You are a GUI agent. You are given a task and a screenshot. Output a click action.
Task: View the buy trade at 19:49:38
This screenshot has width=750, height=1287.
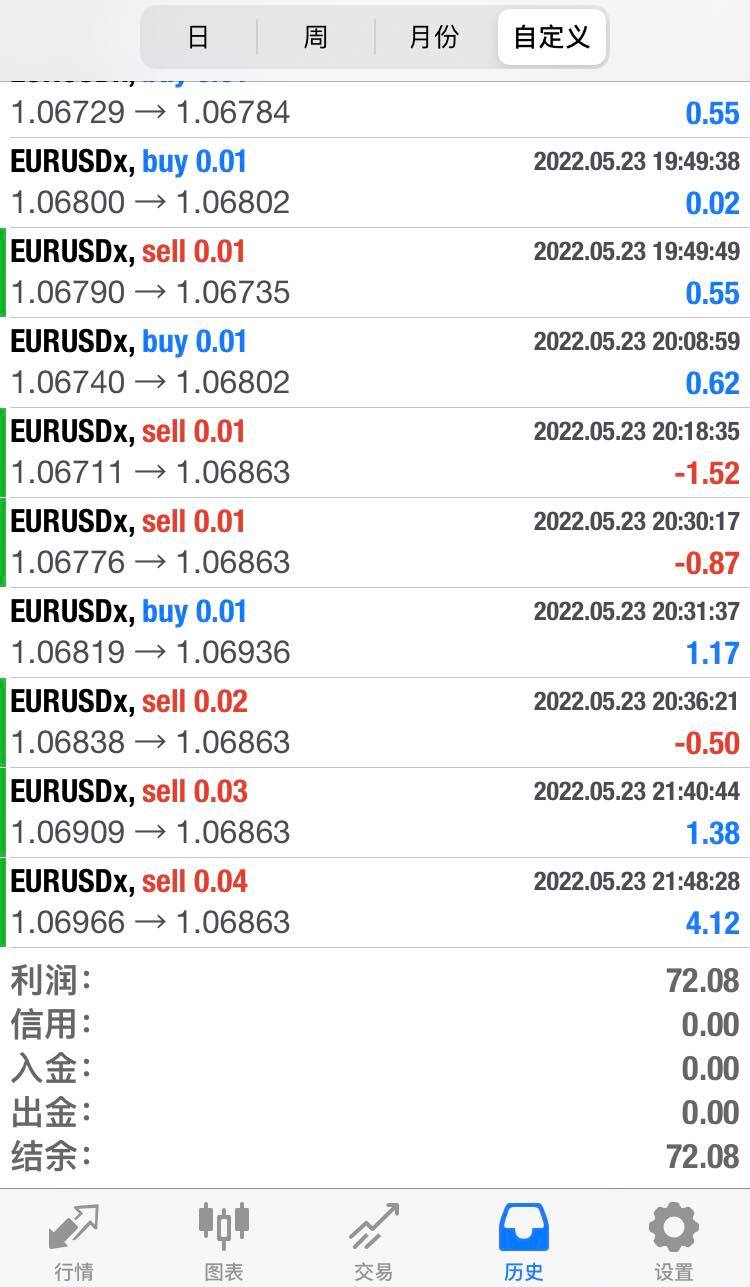click(x=375, y=182)
